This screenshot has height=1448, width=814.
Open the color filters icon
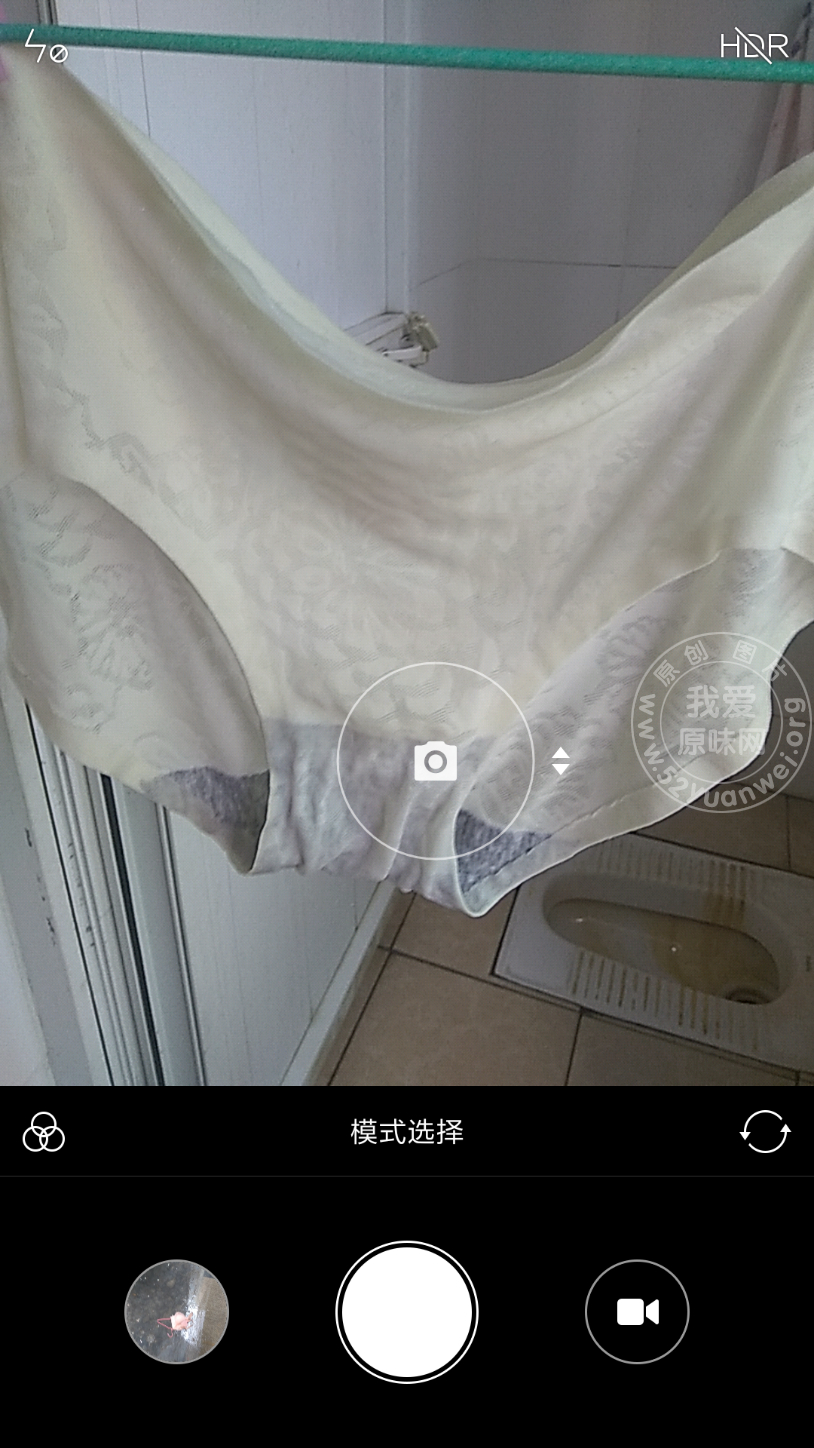(x=43, y=1132)
